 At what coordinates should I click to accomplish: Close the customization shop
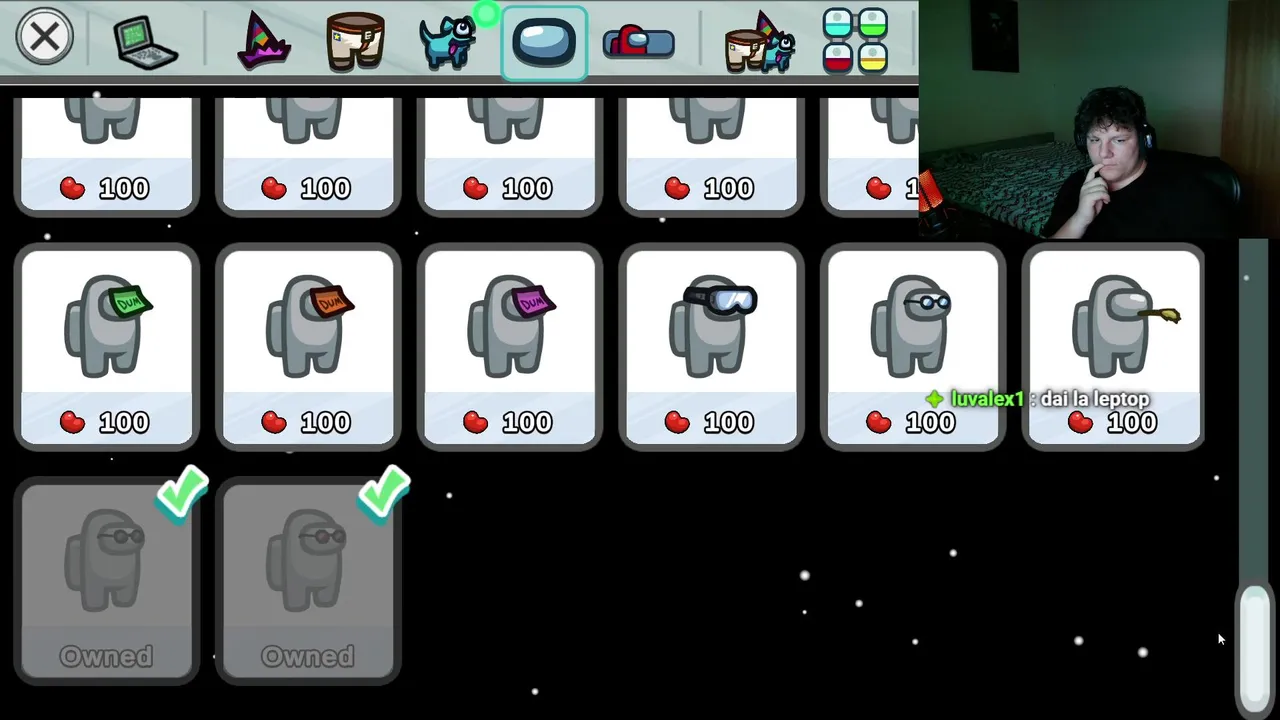pos(44,38)
